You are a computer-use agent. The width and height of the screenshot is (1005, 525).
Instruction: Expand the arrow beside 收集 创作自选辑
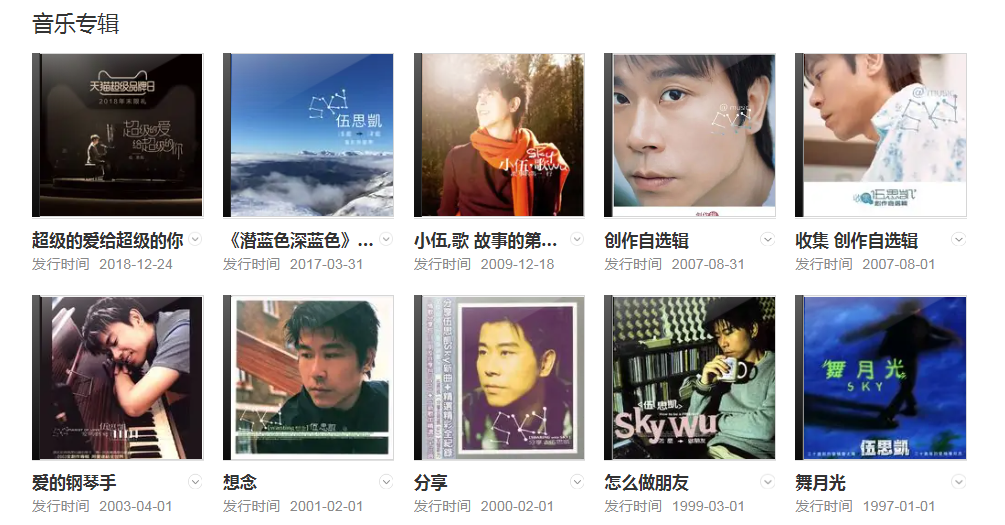[x=958, y=240]
